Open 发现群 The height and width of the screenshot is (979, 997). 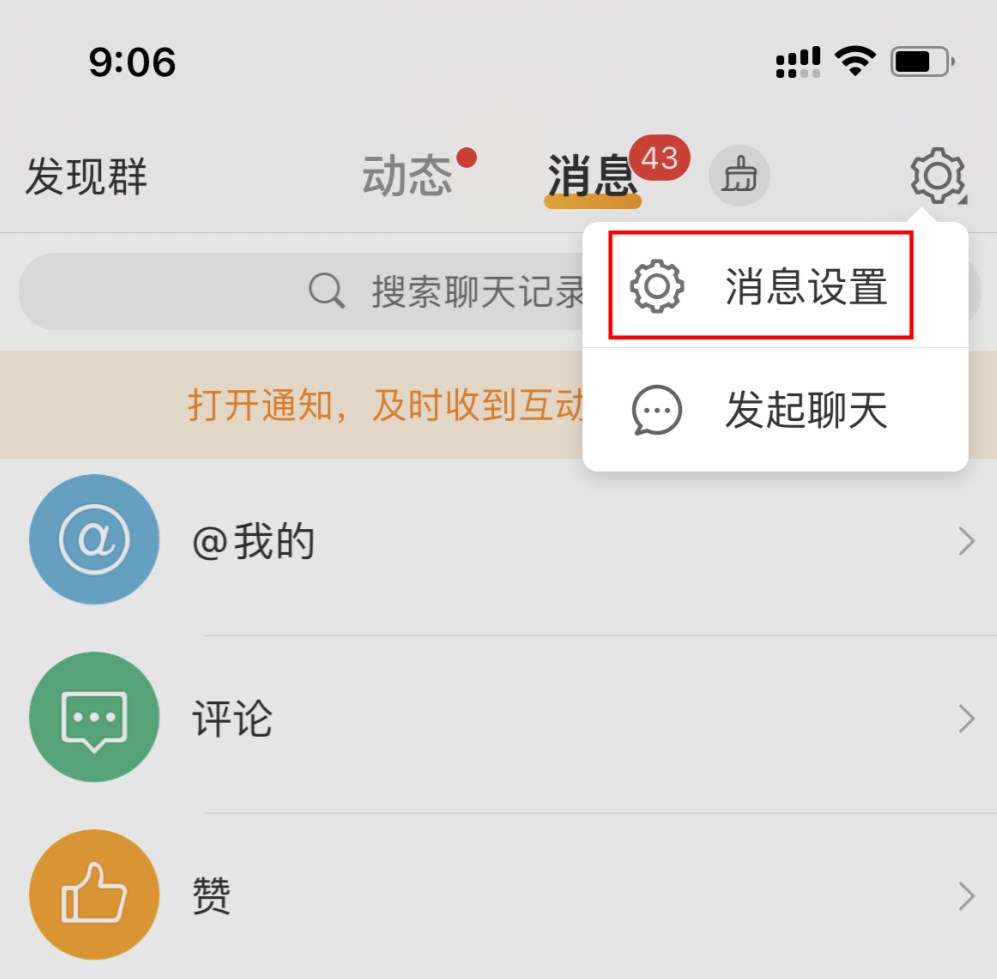(x=86, y=177)
